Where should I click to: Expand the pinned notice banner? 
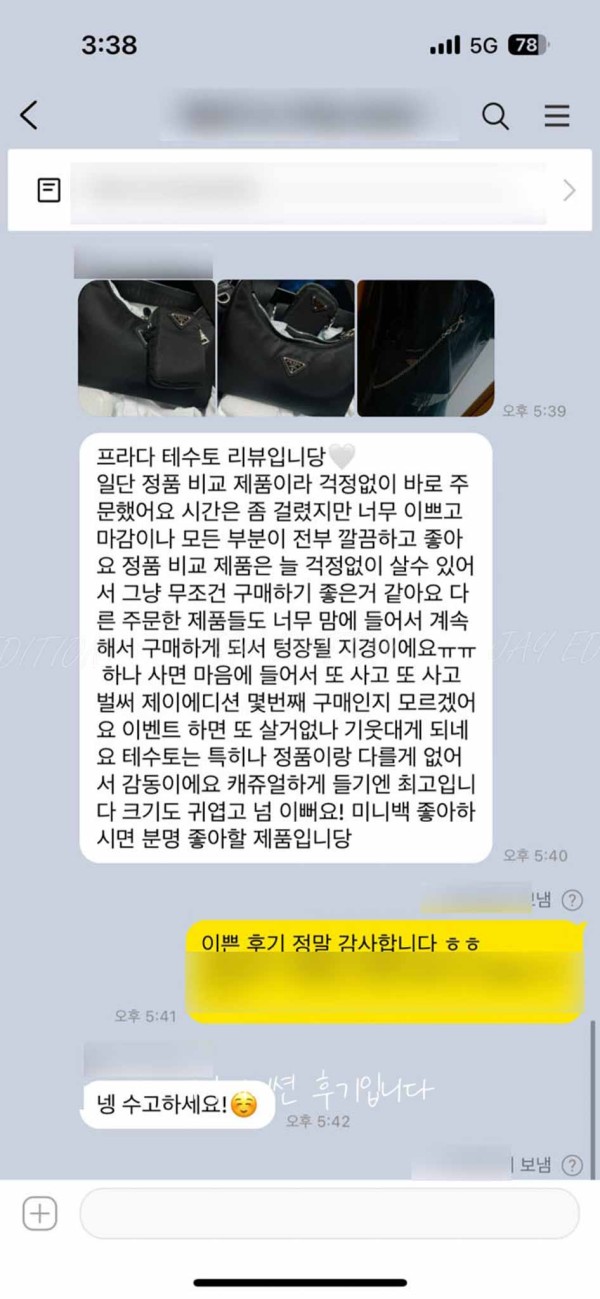(x=569, y=190)
